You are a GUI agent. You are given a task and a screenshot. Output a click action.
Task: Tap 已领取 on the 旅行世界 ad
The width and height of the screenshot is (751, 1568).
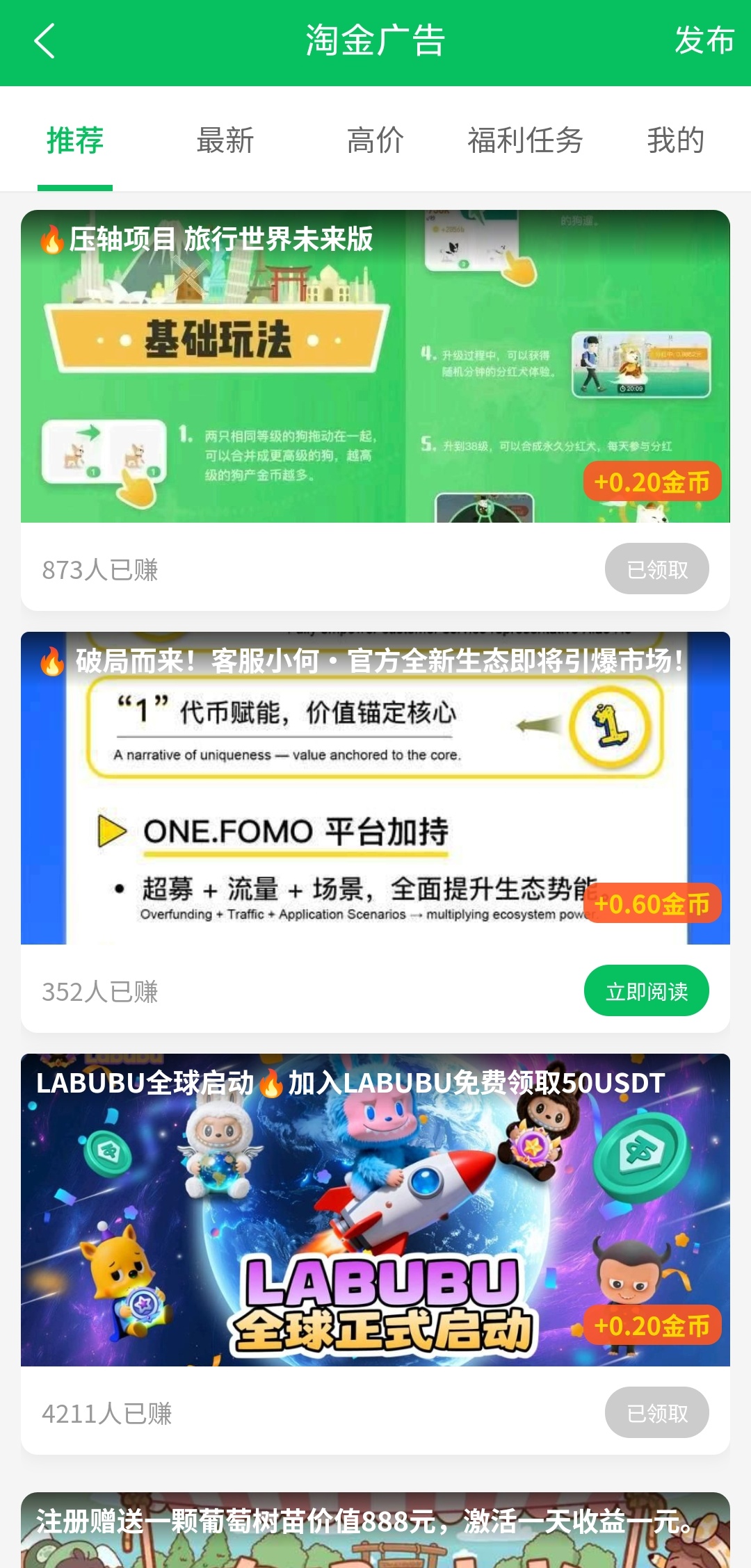coord(656,568)
